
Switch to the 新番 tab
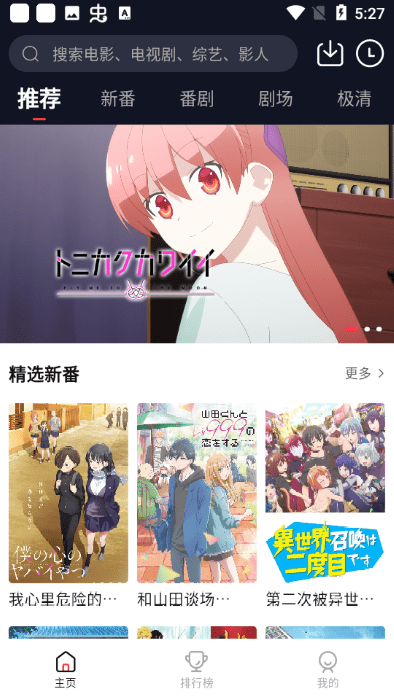118,99
